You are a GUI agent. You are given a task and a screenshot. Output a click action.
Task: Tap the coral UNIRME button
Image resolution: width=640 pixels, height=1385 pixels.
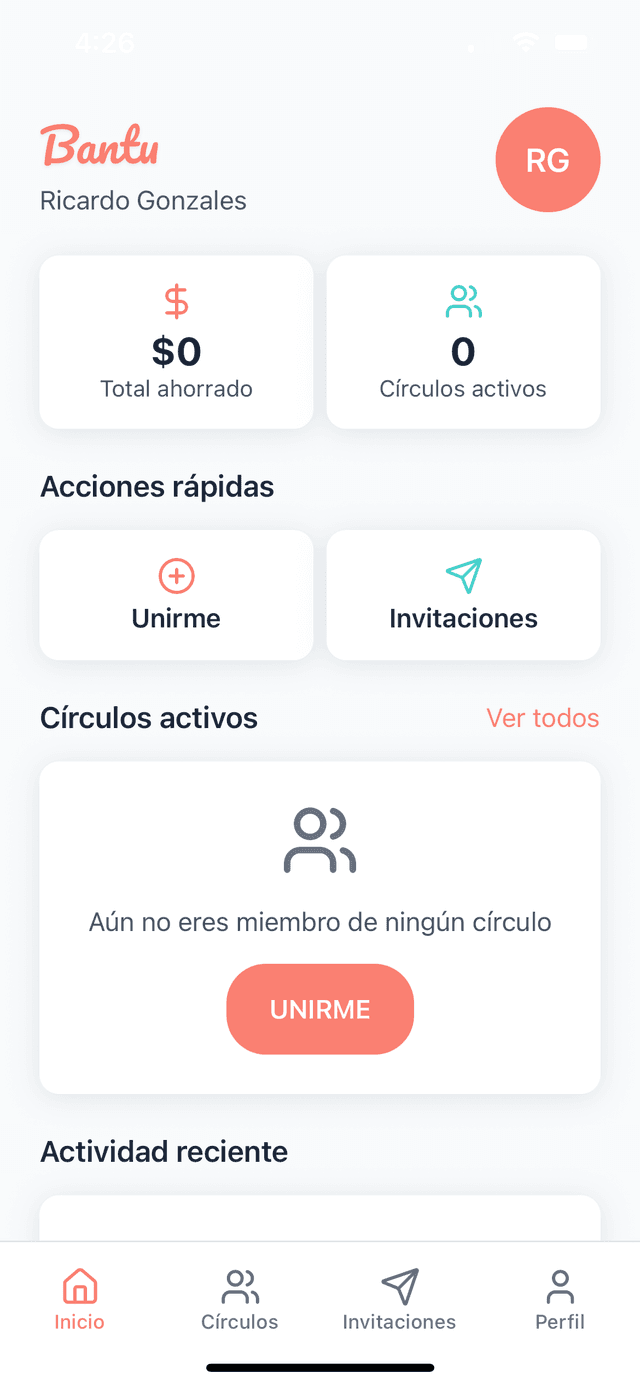320,1009
